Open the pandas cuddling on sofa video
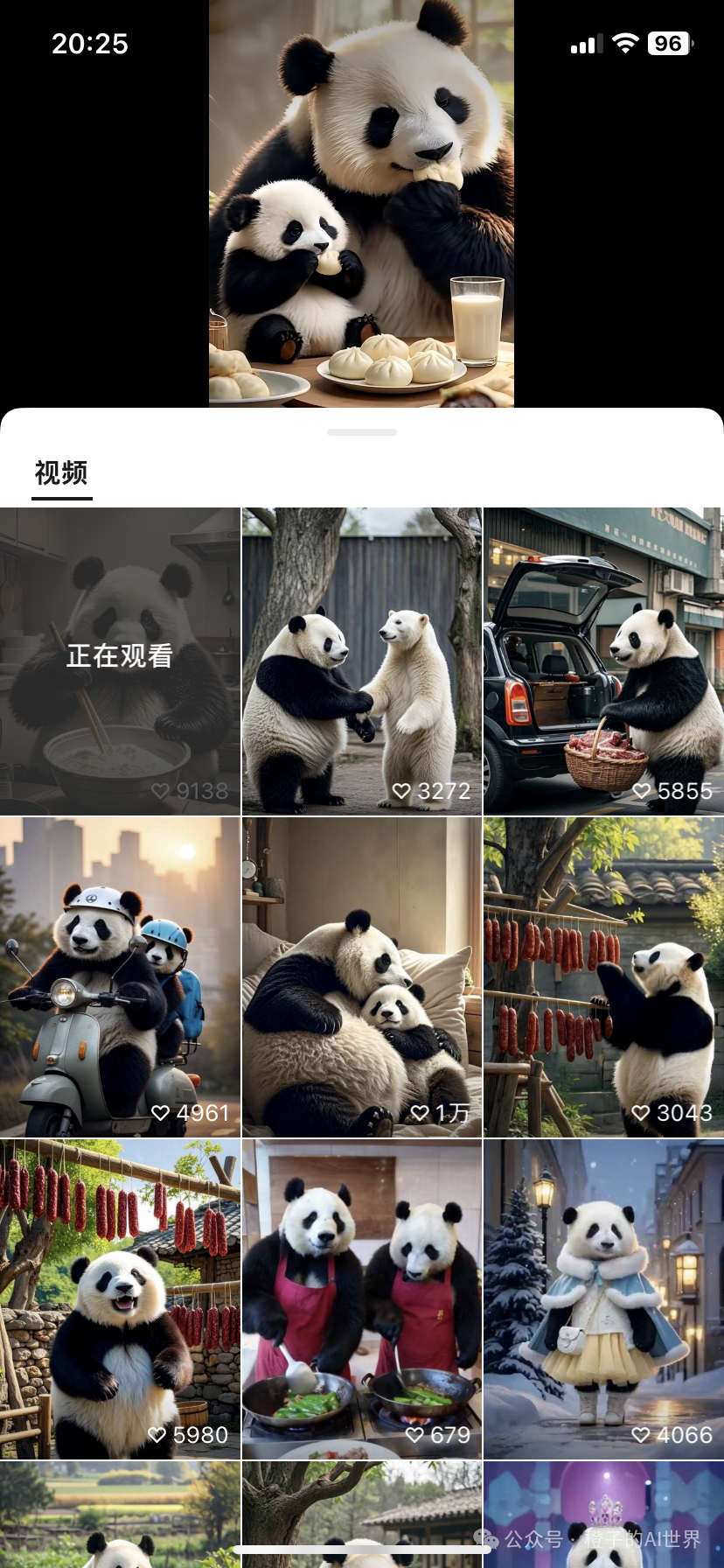This screenshot has width=724, height=1568. [362, 971]
